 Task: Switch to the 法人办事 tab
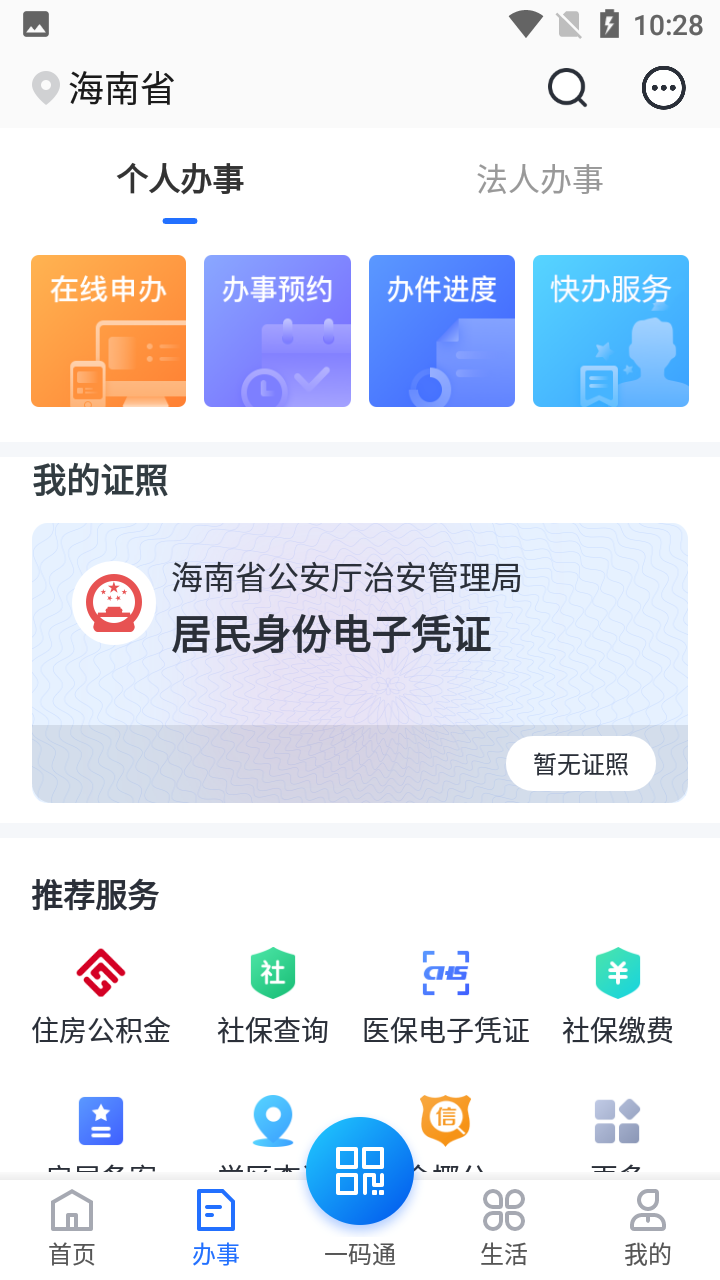click(x=539, y=180)
